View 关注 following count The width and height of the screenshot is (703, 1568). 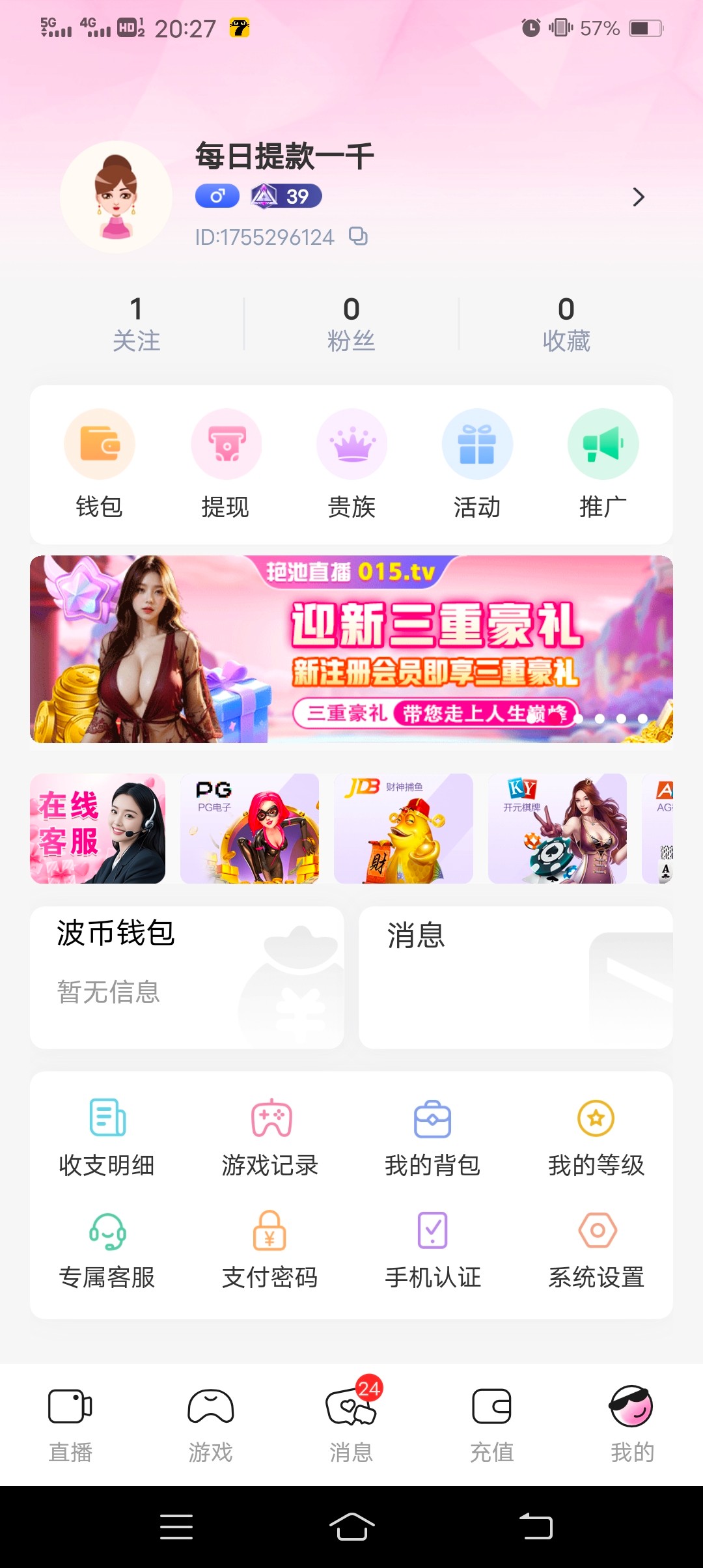pyautogui.click(x=135, y=323)
